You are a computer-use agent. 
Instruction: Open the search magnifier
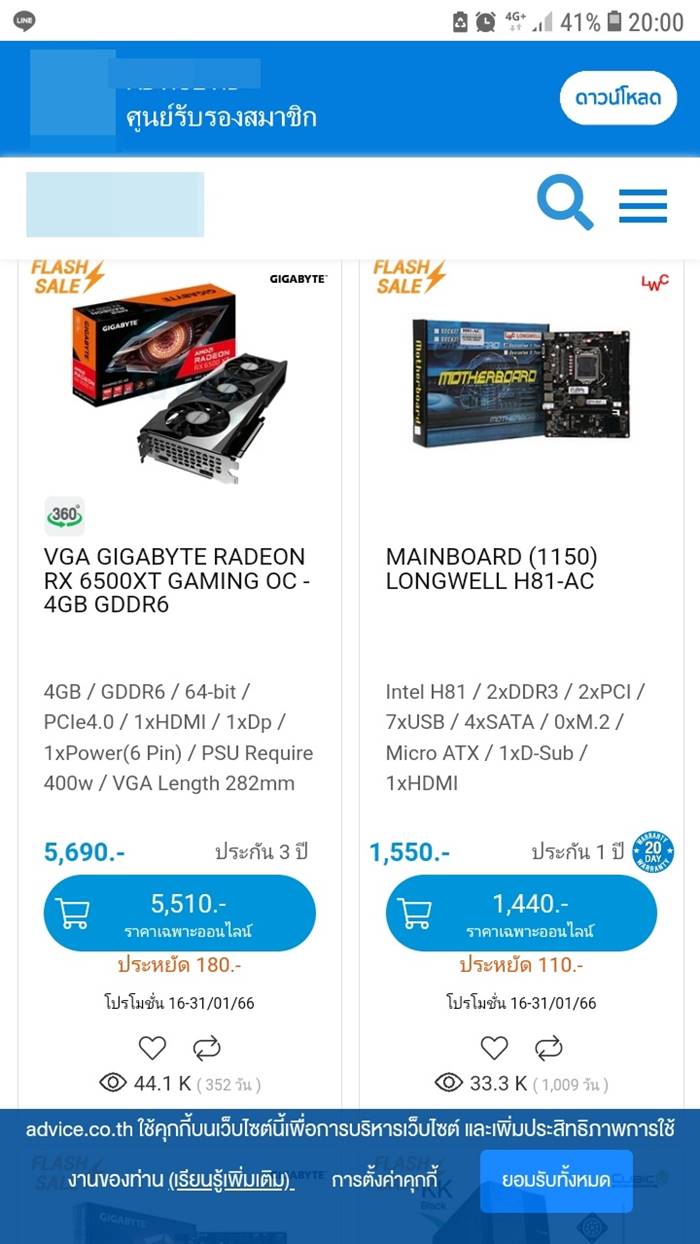565,202
